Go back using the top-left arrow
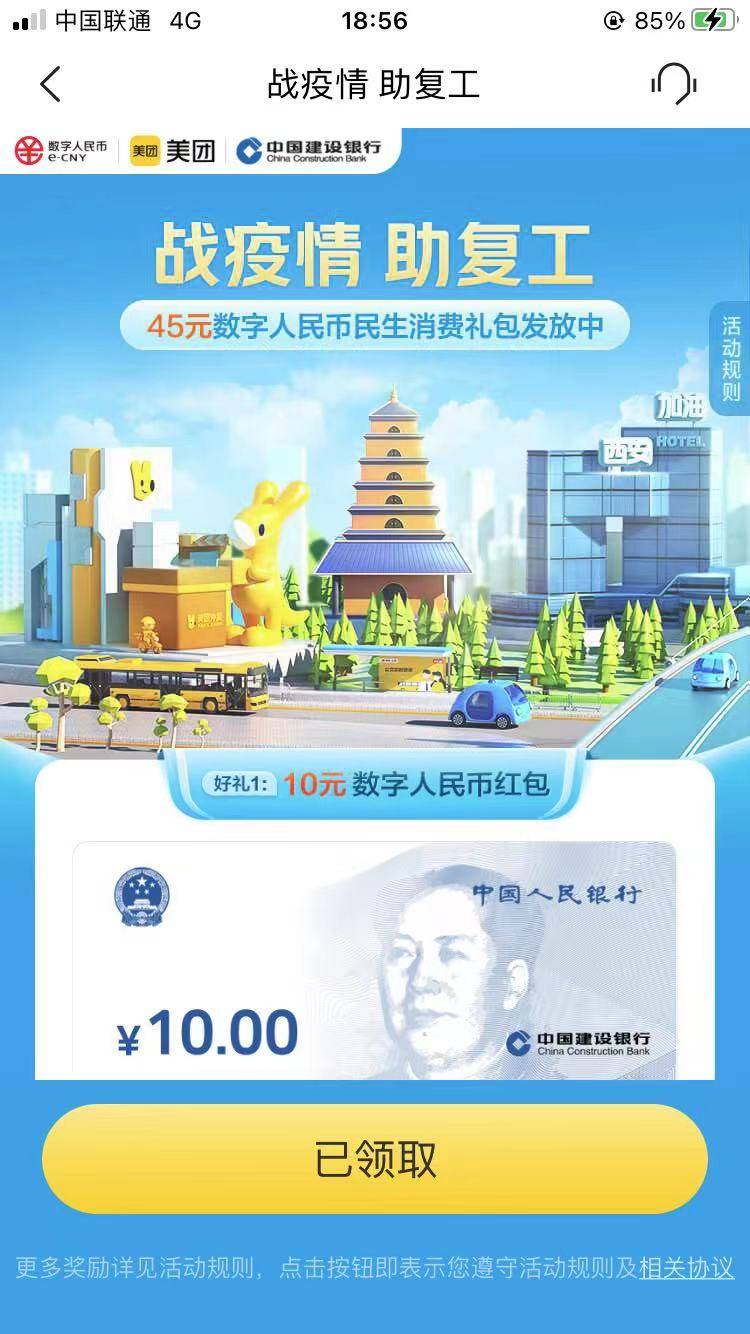 [x=50, y=85]
